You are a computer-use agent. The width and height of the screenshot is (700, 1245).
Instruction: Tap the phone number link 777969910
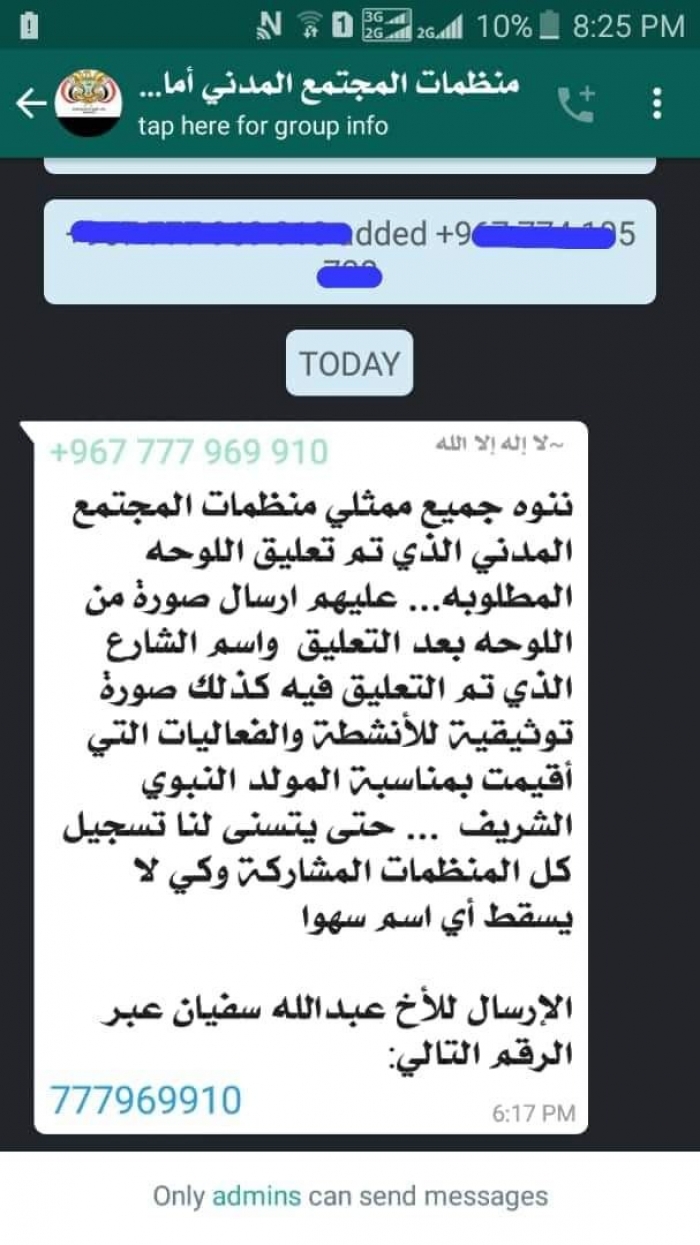pos(146,1100)
